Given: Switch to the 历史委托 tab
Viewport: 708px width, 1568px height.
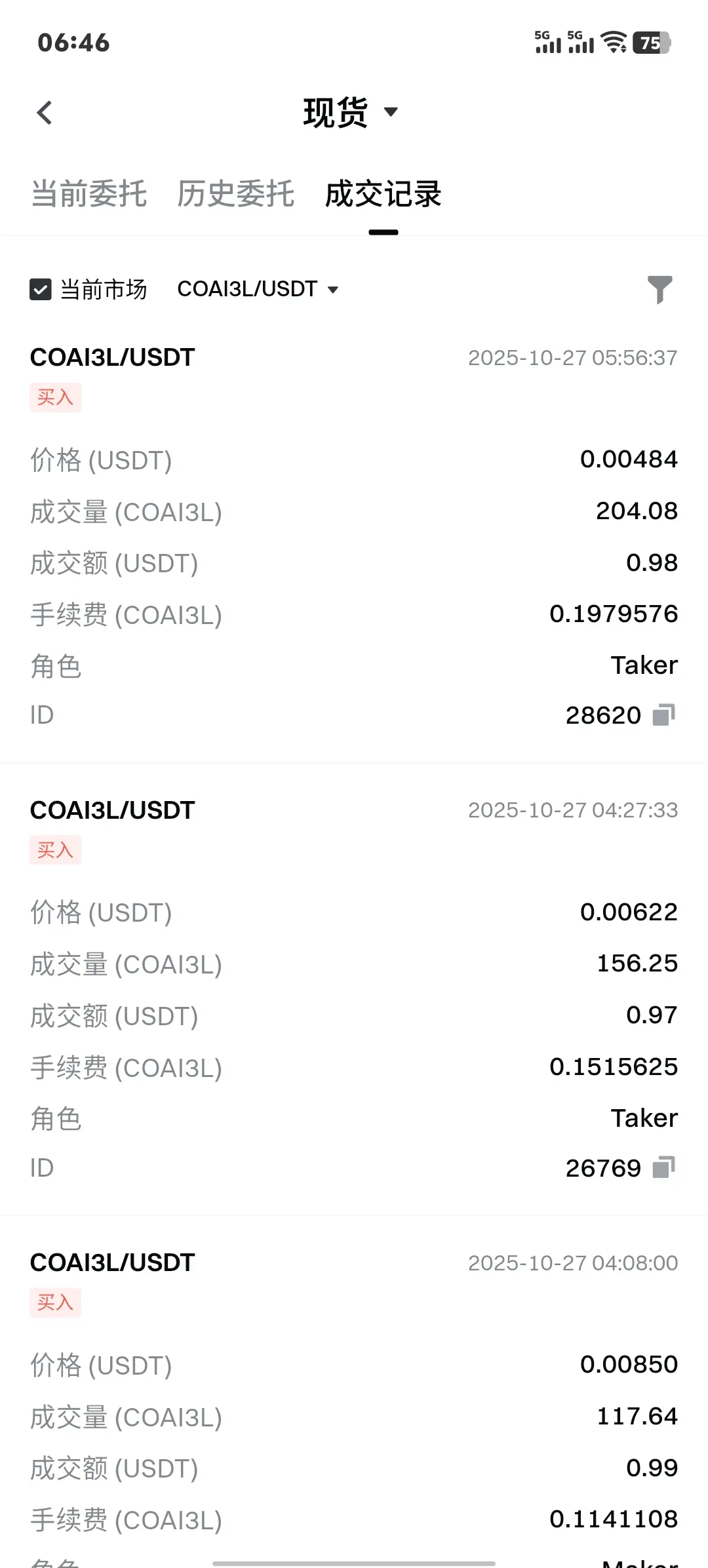Looking at the screenshot, I should pos(235,194).
